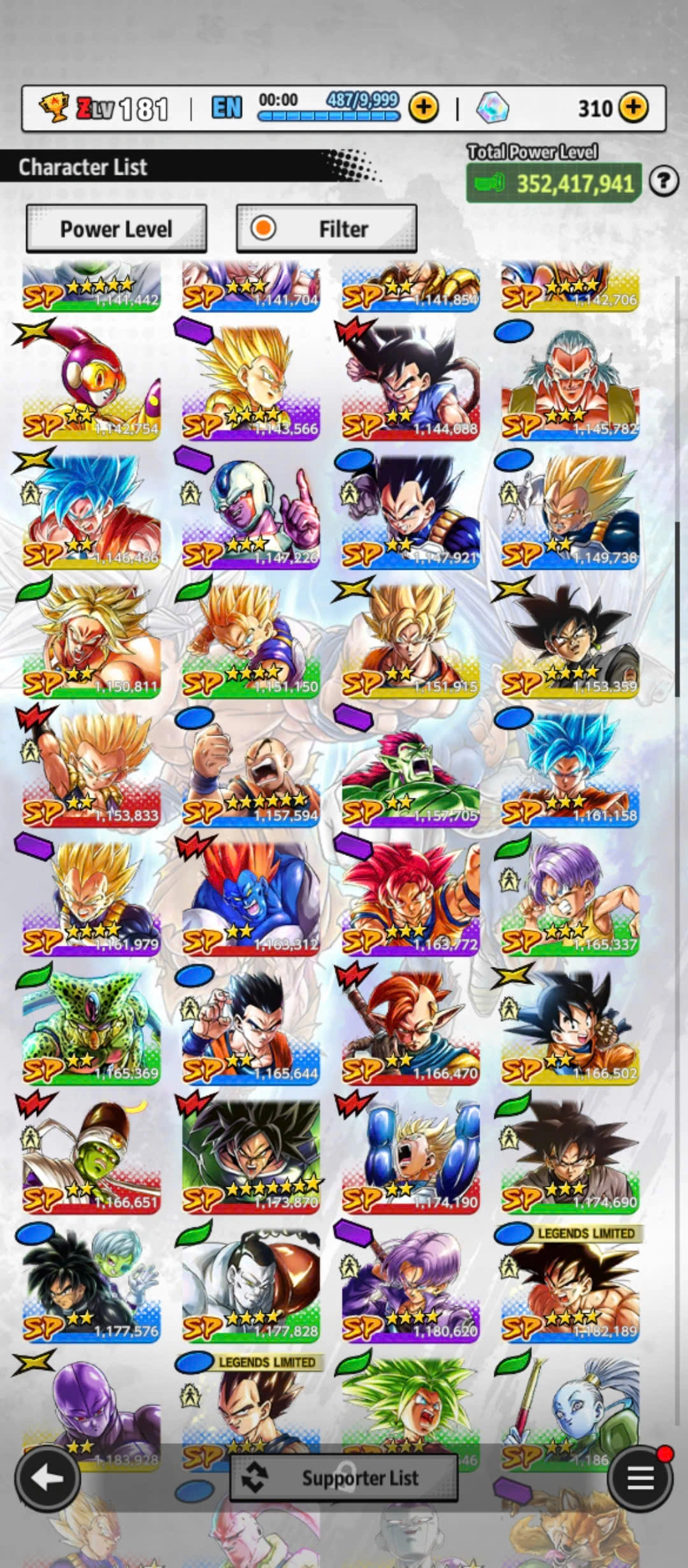The image size is (688, 1568).
Task: Select character with power 1,163,312
Action: click(x=251, y=894)
